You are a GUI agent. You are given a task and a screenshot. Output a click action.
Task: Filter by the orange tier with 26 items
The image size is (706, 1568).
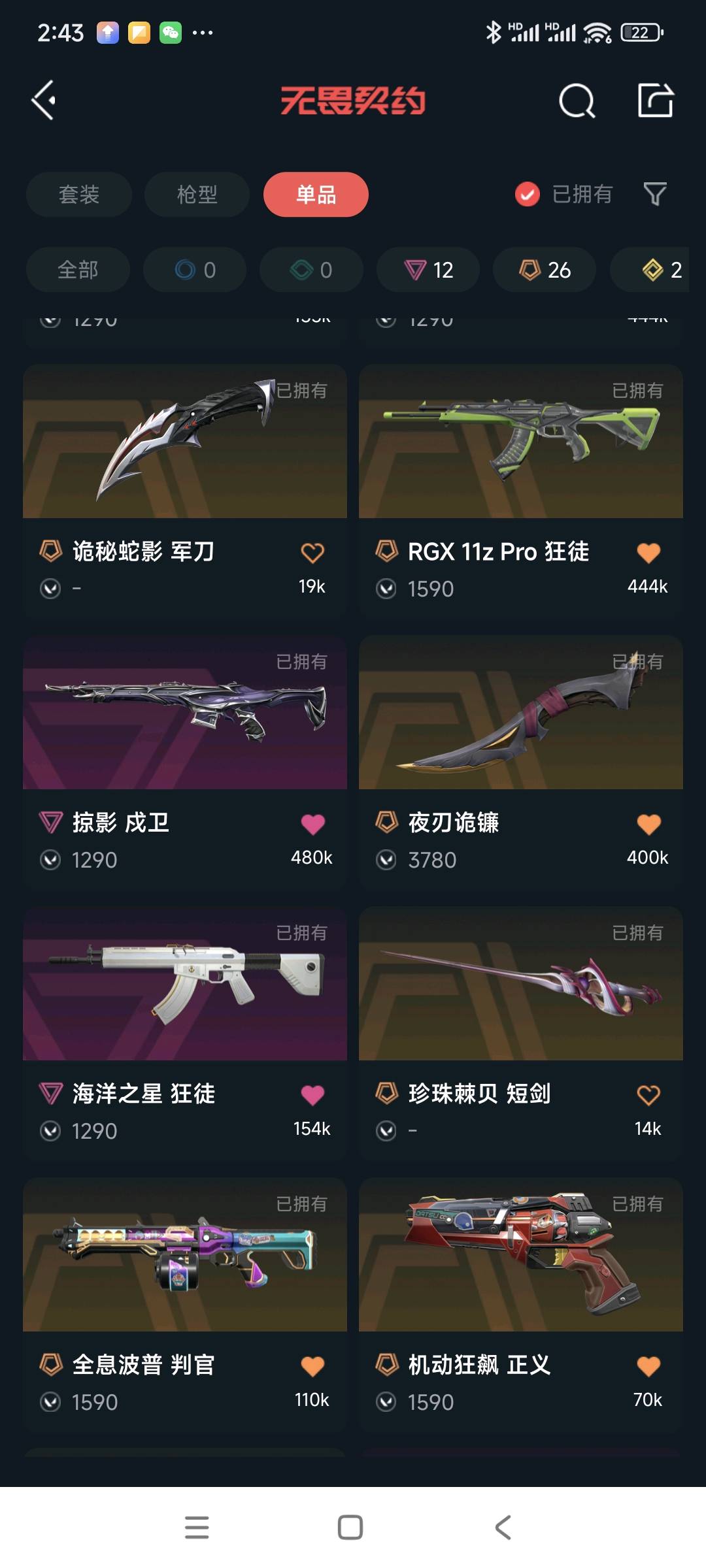tap(545, 270)
